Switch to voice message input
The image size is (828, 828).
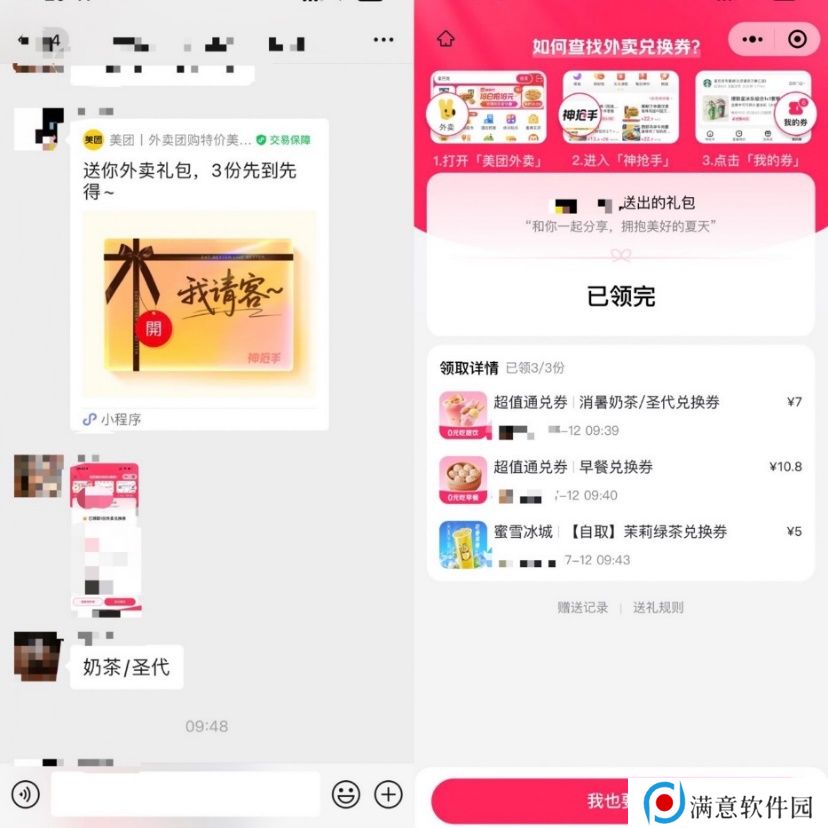pyautogui.click(x=25, y=795)
